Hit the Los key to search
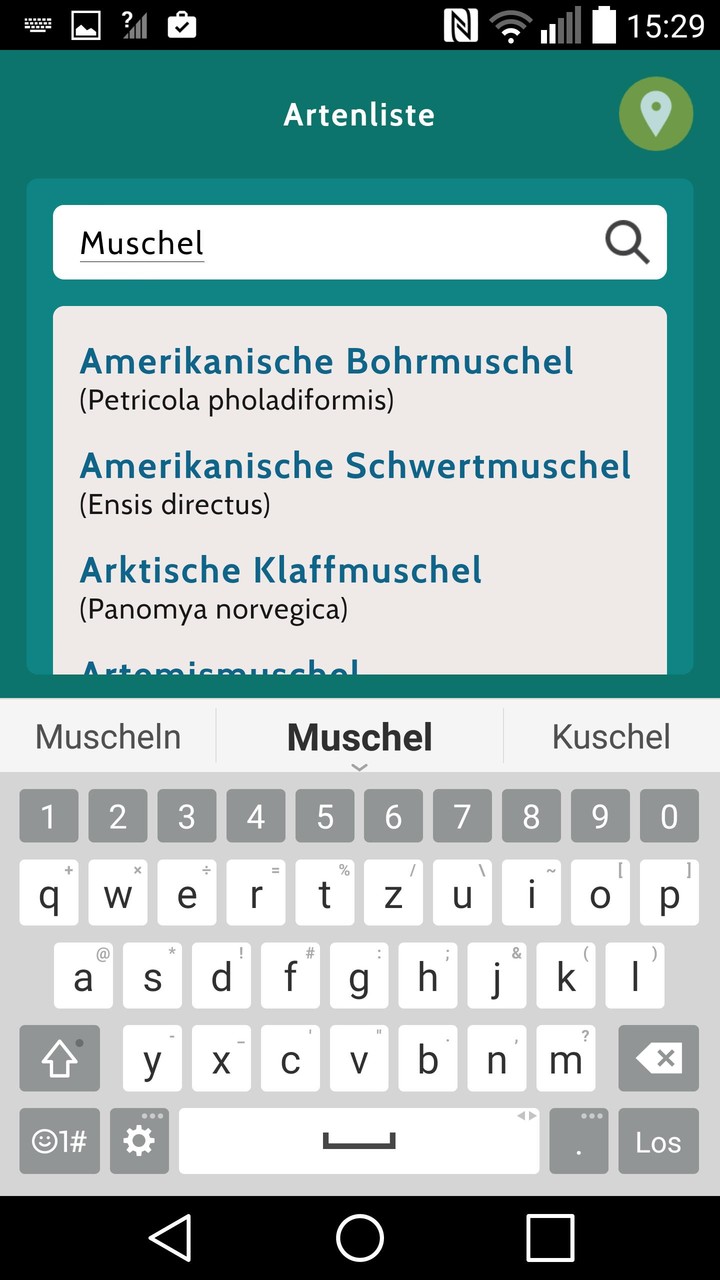Viewport: 720px width, 1280px height. pyautogui.click(x=658, y=1142)
